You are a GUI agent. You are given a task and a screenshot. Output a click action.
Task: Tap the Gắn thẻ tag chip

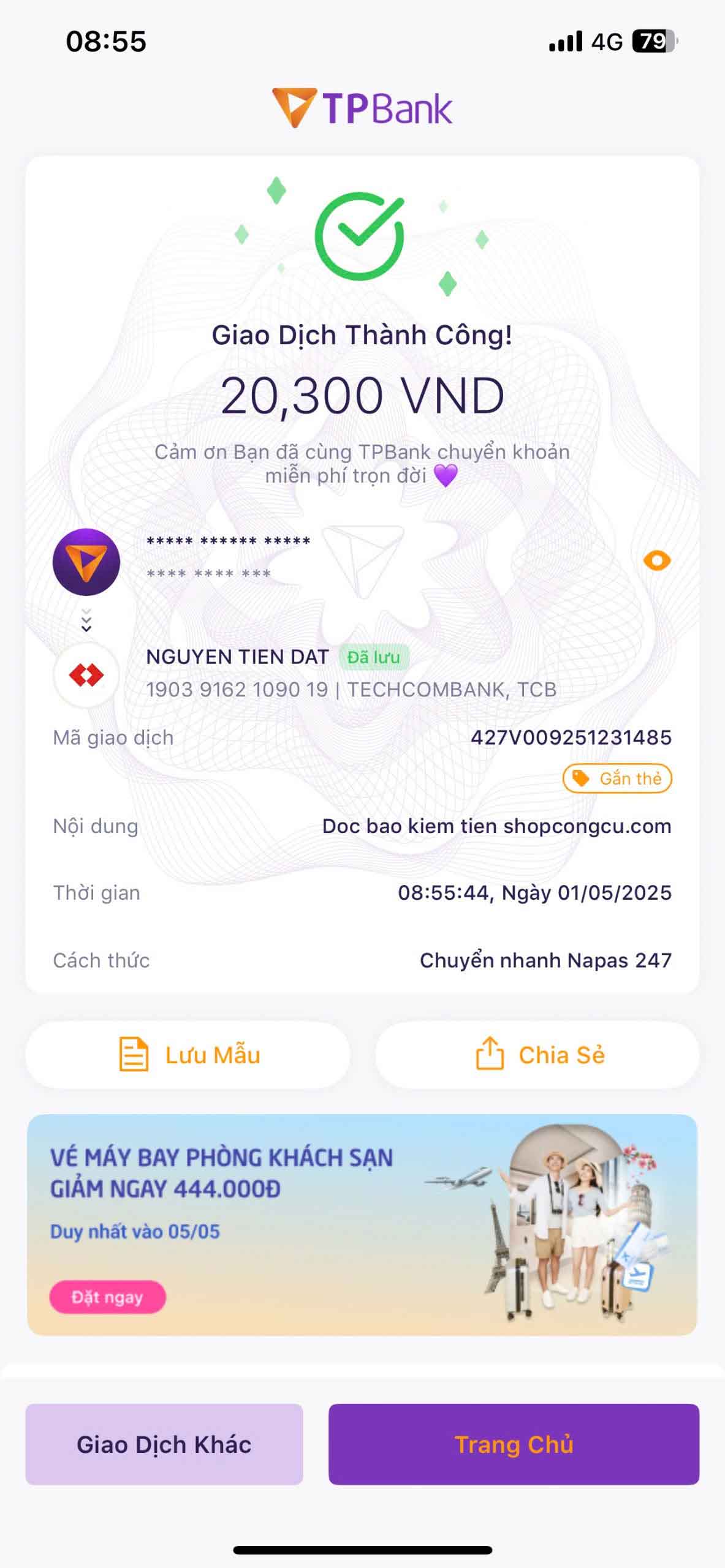617,778
